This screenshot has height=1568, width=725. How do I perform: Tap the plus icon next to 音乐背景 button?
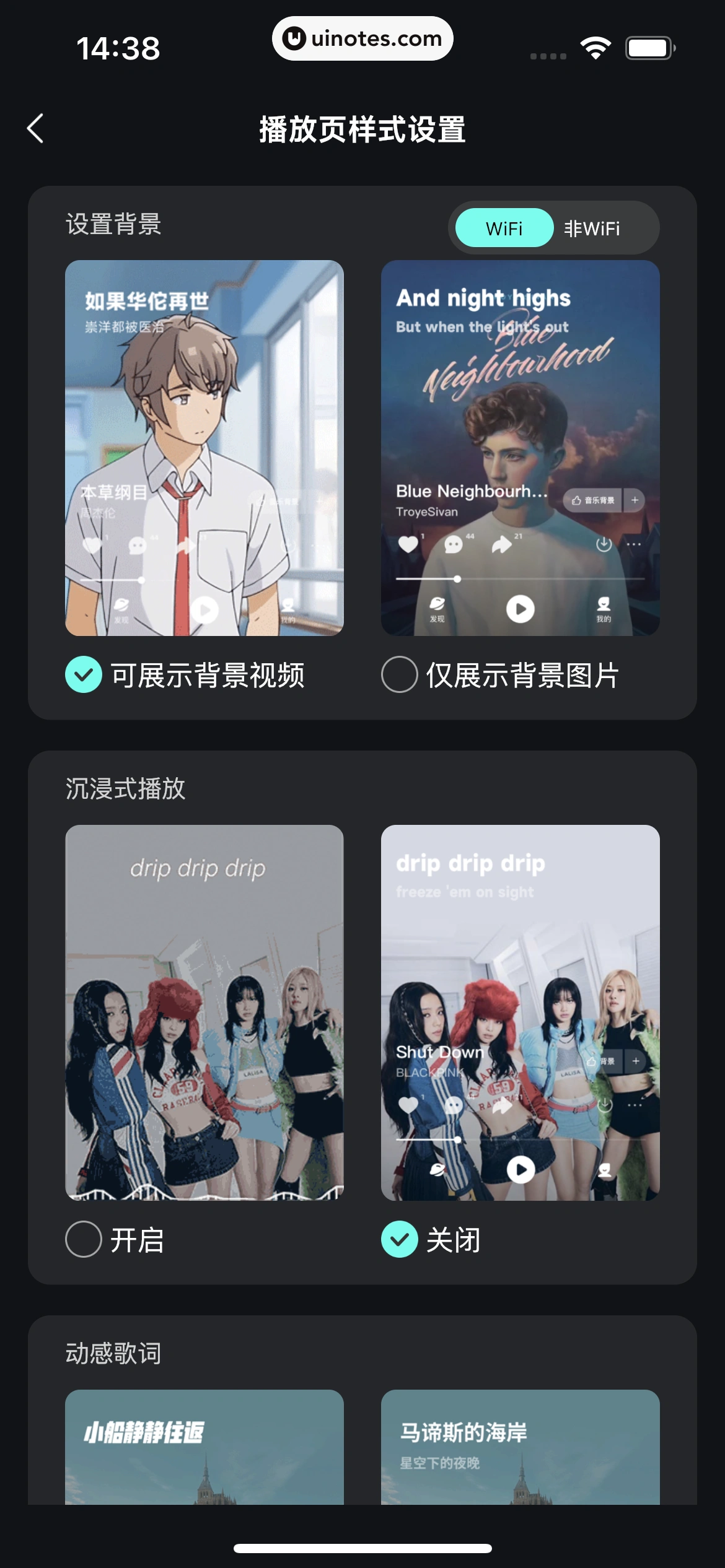635,500
